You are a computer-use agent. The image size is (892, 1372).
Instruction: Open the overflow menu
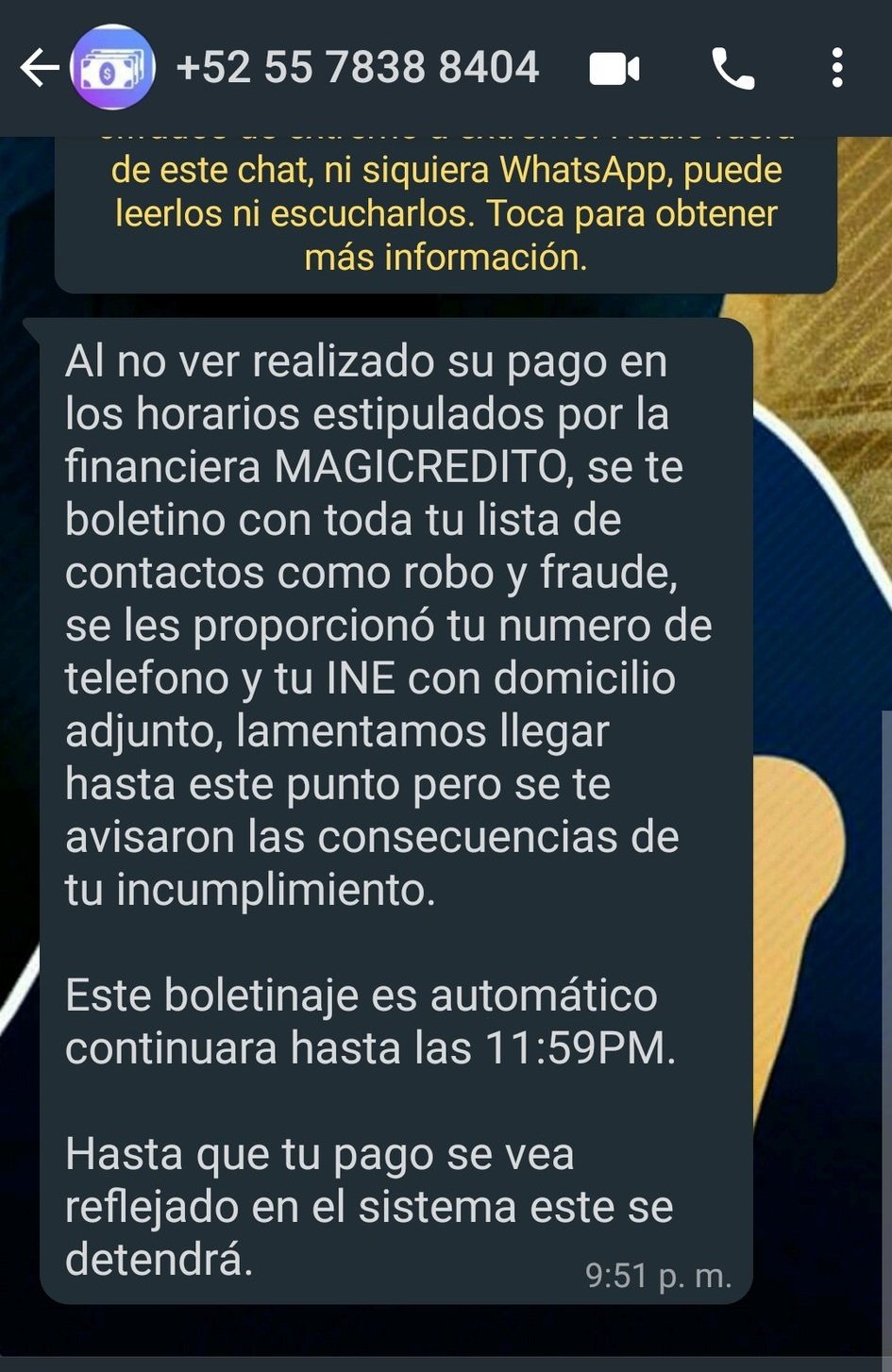[x=836, y=69]
